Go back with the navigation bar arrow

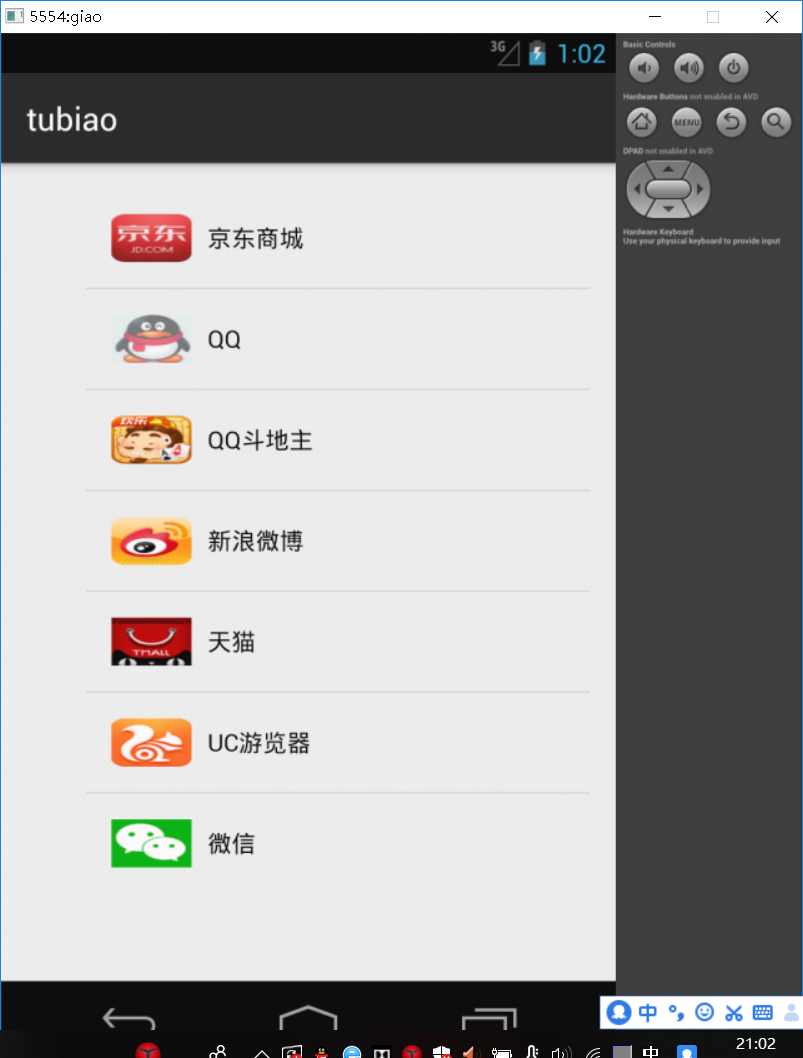point(129,1018)
